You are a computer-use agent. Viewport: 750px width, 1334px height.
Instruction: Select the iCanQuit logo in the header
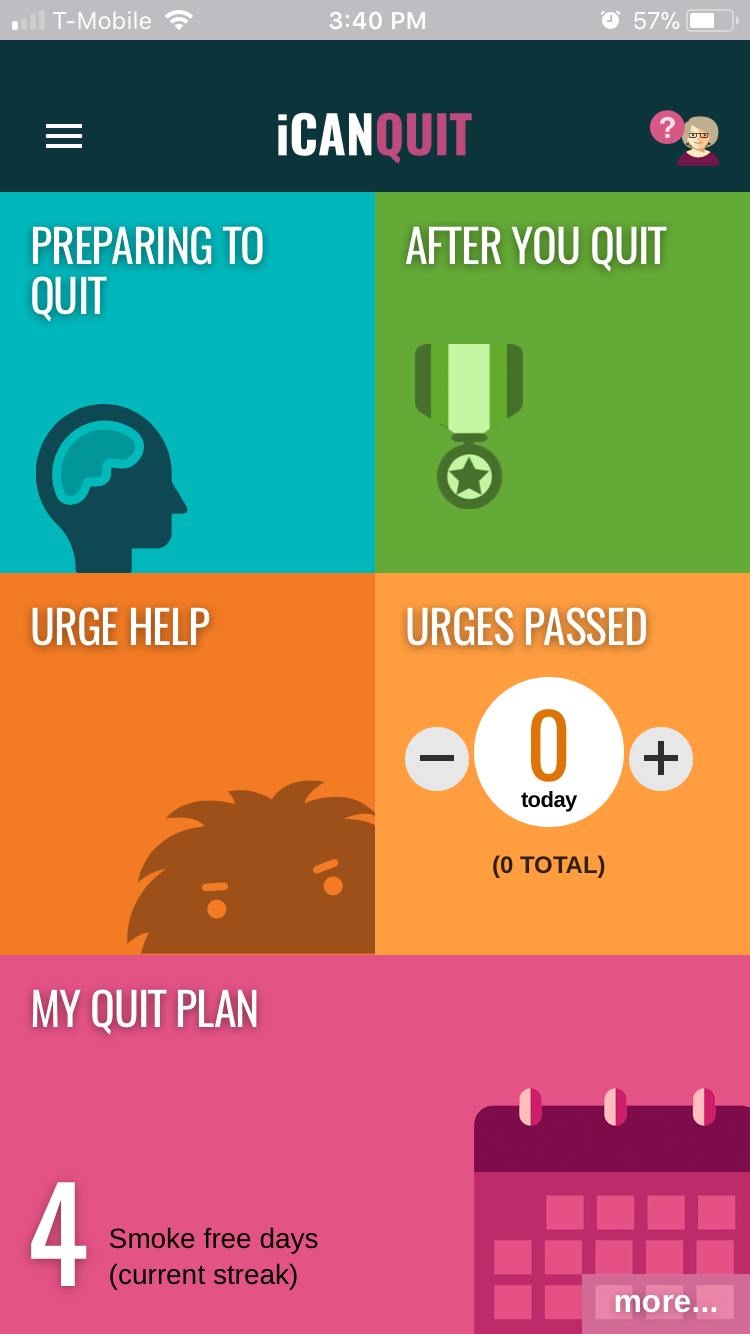(x=375, y=133)
